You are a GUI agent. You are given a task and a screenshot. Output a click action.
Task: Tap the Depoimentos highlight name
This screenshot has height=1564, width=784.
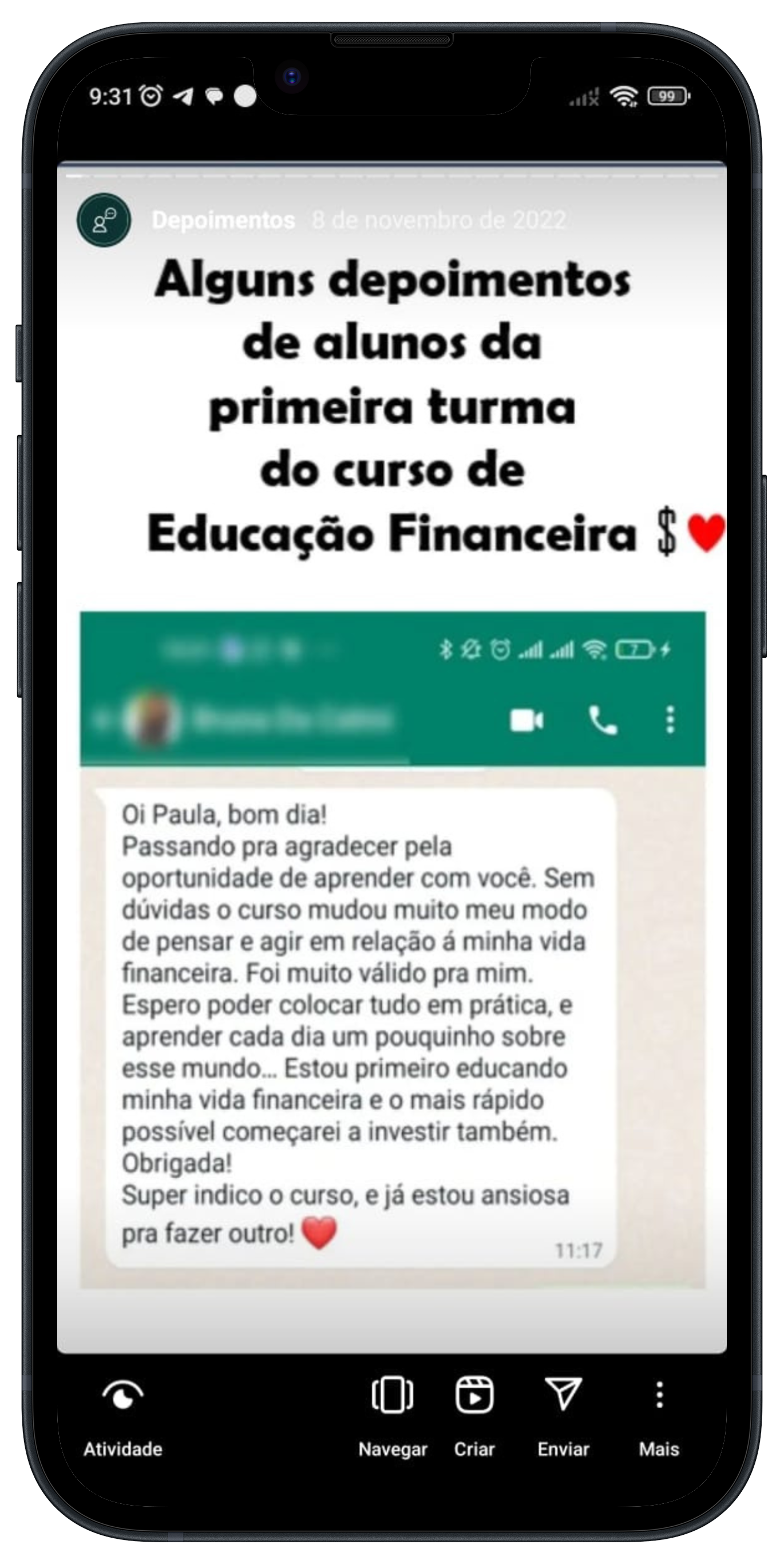pos(223,220)
